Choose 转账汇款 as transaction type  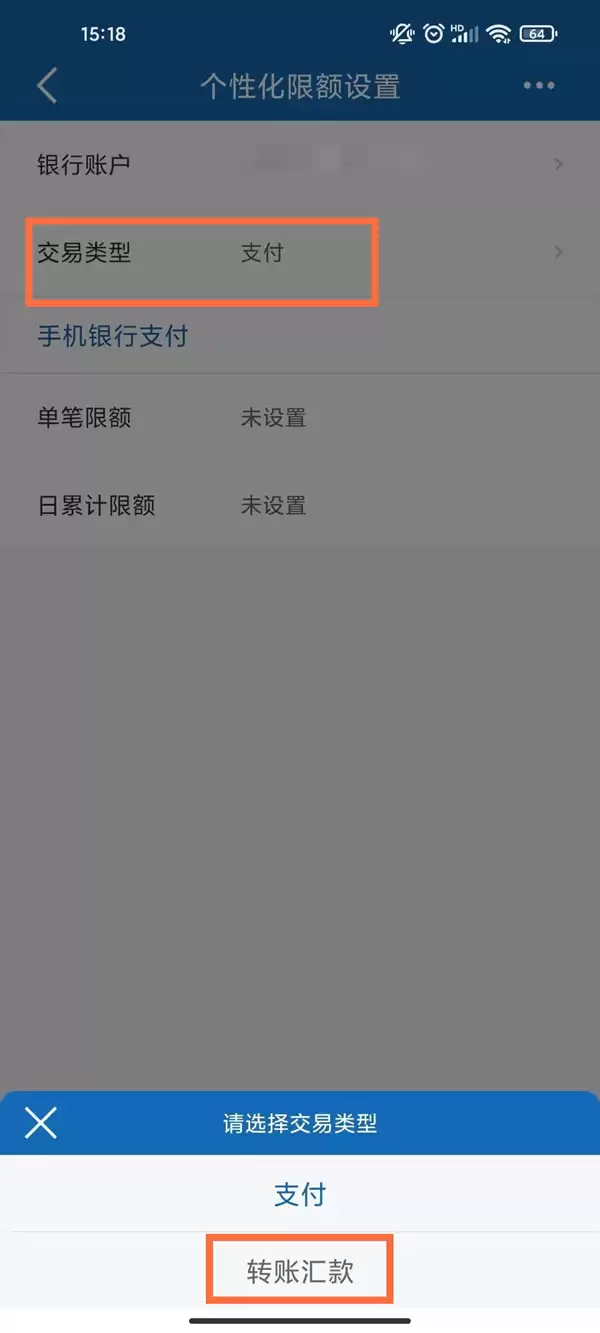coord(300,1271)
